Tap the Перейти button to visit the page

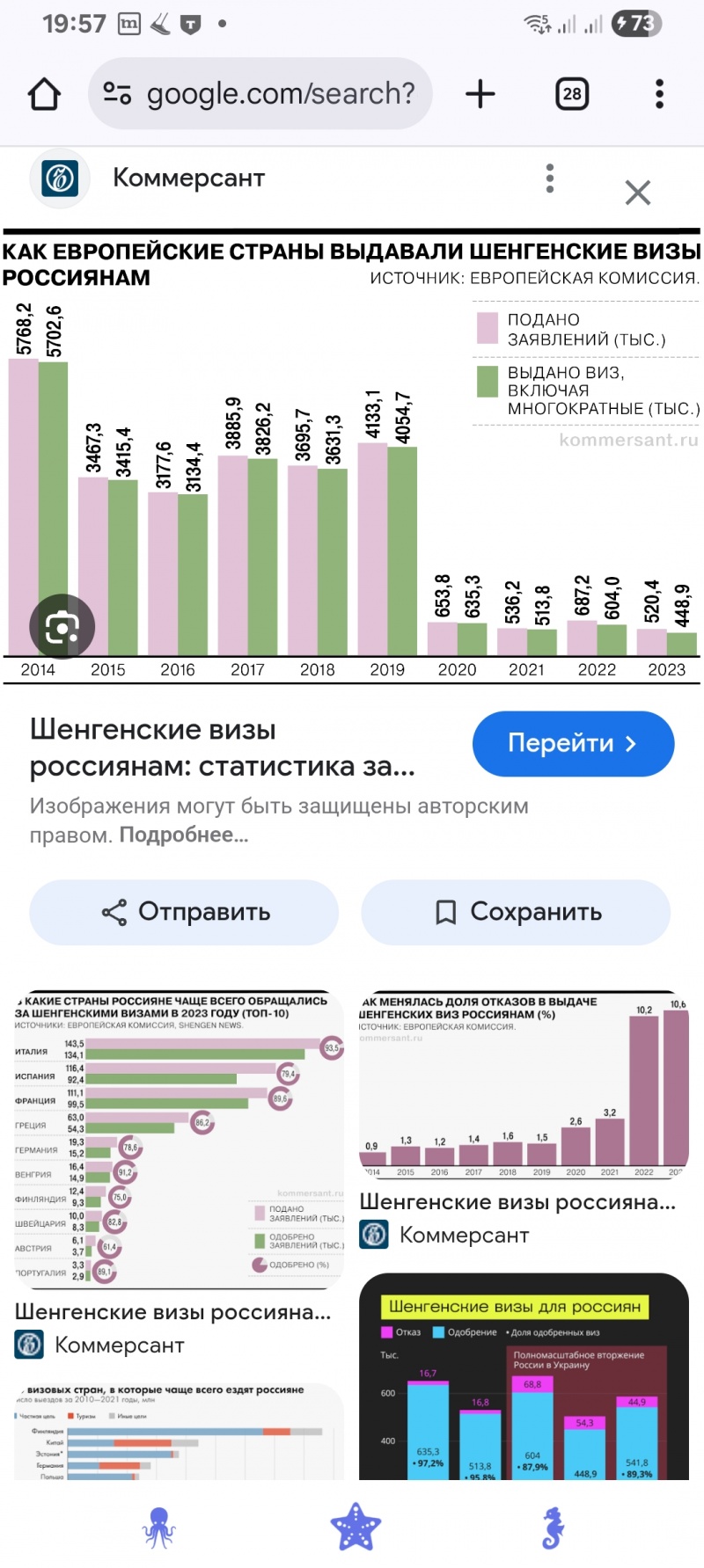pos(573,744)
